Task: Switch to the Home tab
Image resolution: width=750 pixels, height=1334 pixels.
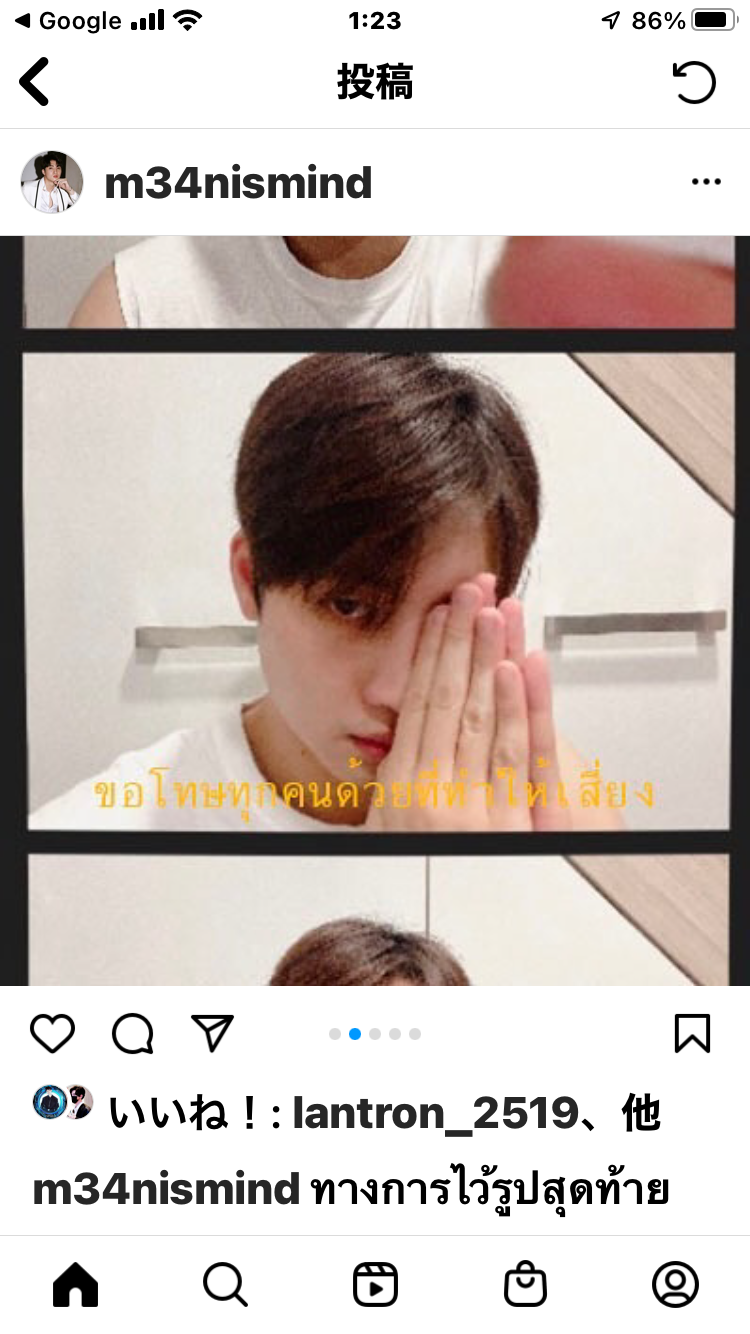Action: (76, 1284)
